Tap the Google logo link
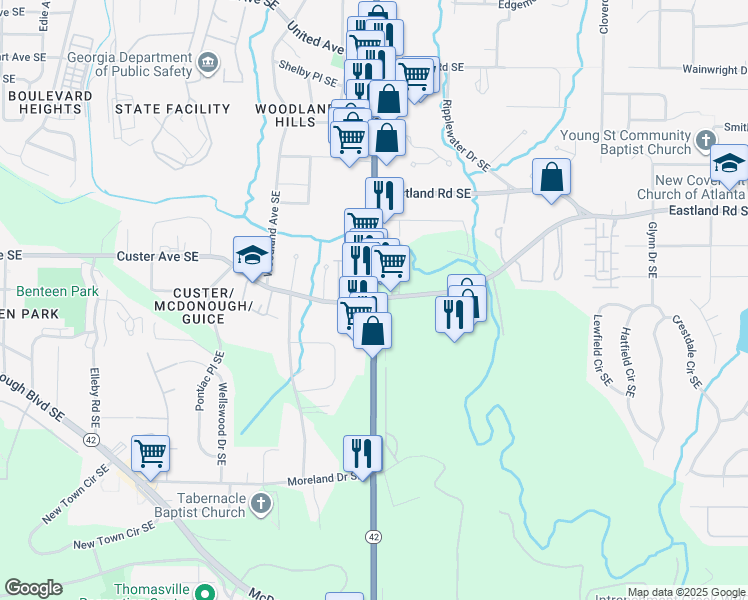 point(33,588)
